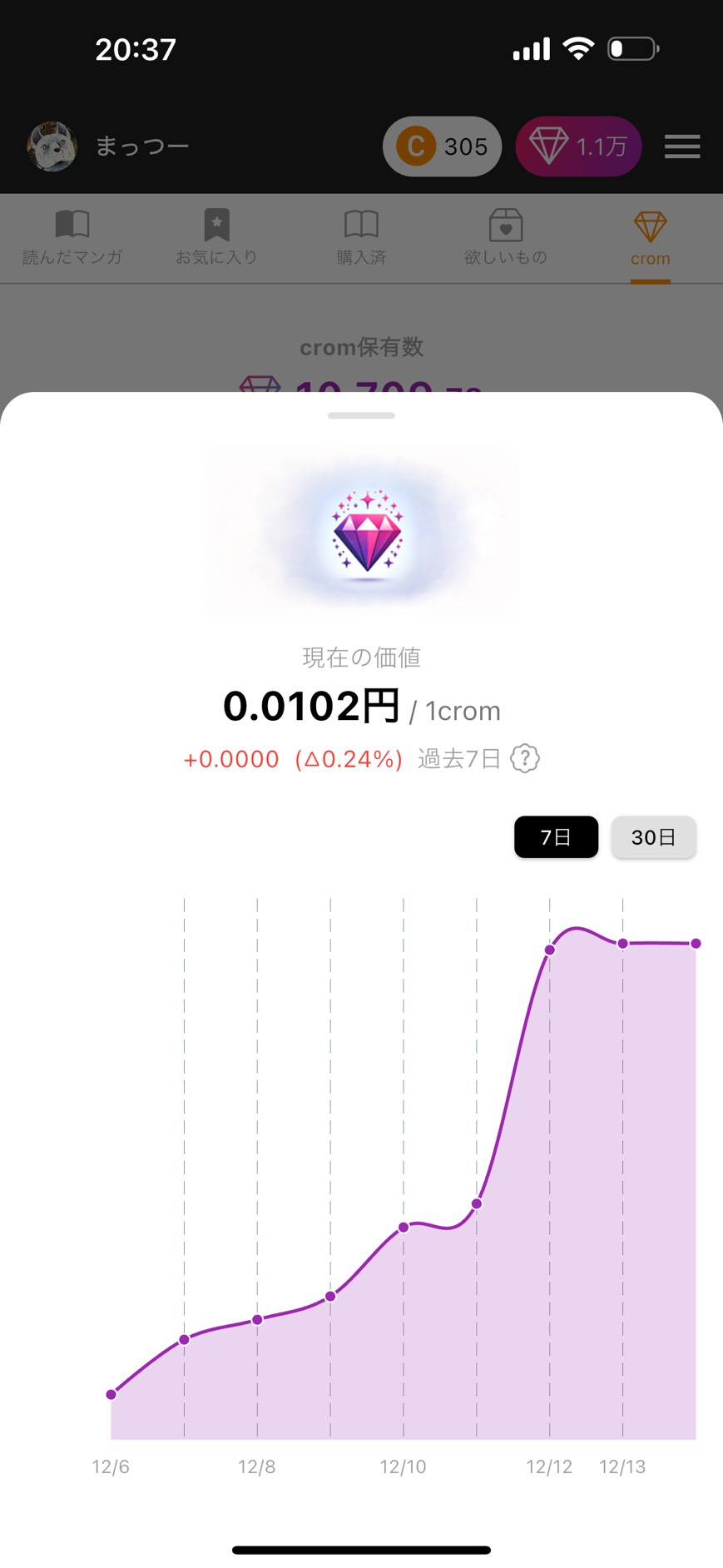Open the 305 coin balance
Image resolution: width=723 pixels, height=1568 pixels.
point(442,146)
